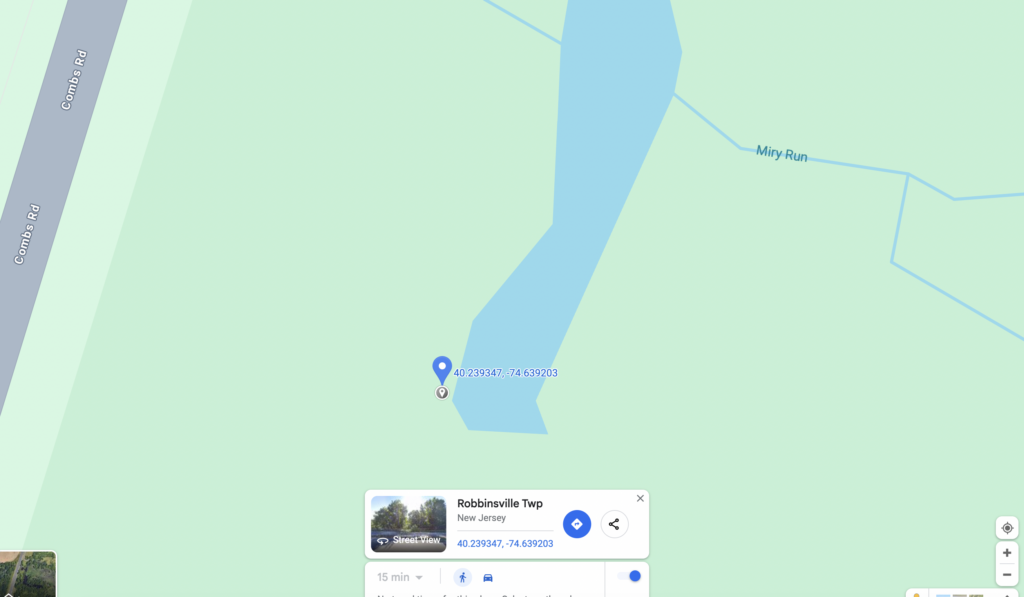Image resolution: width=1024 pixels, height=597 pixels.
Task: Open the Street View thumbnail
Action: point(408,524)
